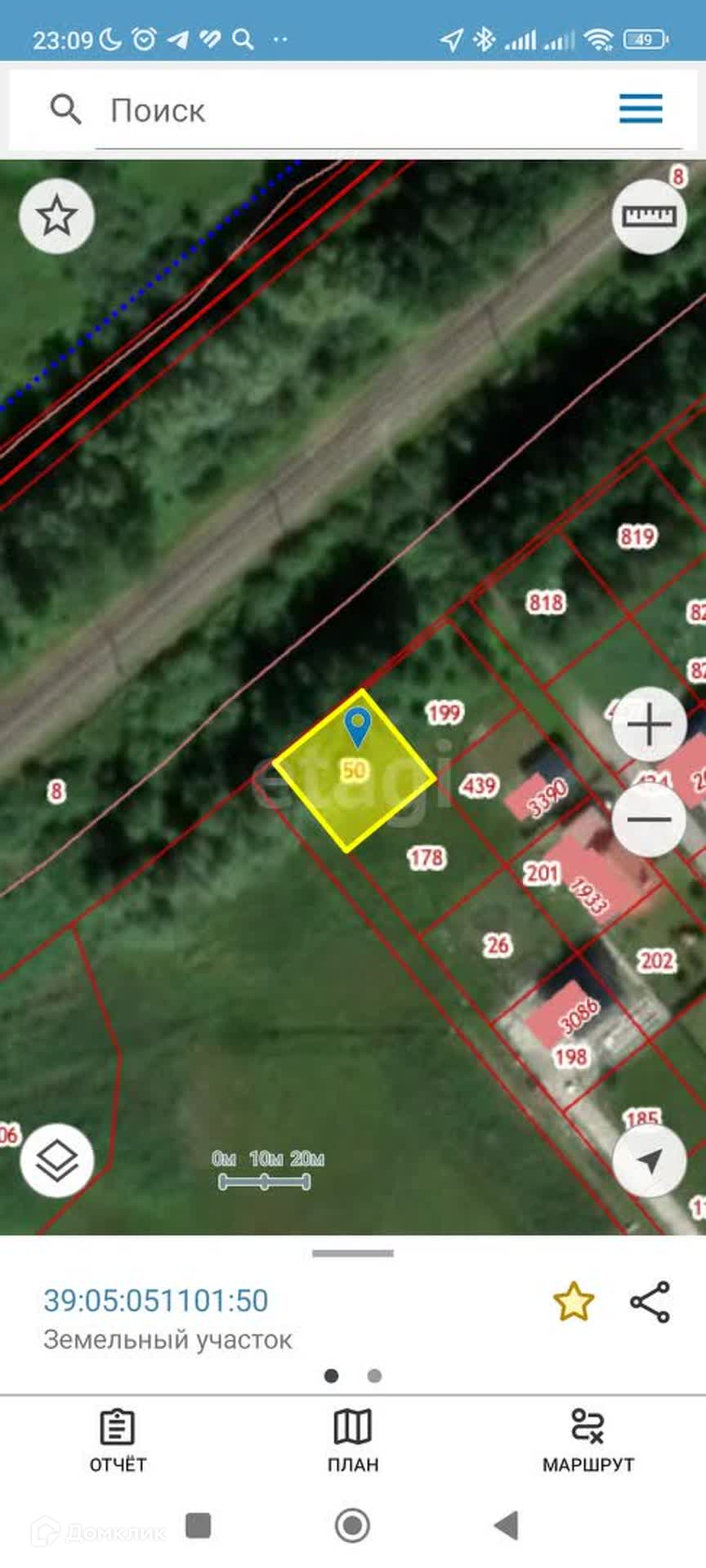Tap the system back button
Viewport: 706px width, 1568px height.
click(507, 1525)
